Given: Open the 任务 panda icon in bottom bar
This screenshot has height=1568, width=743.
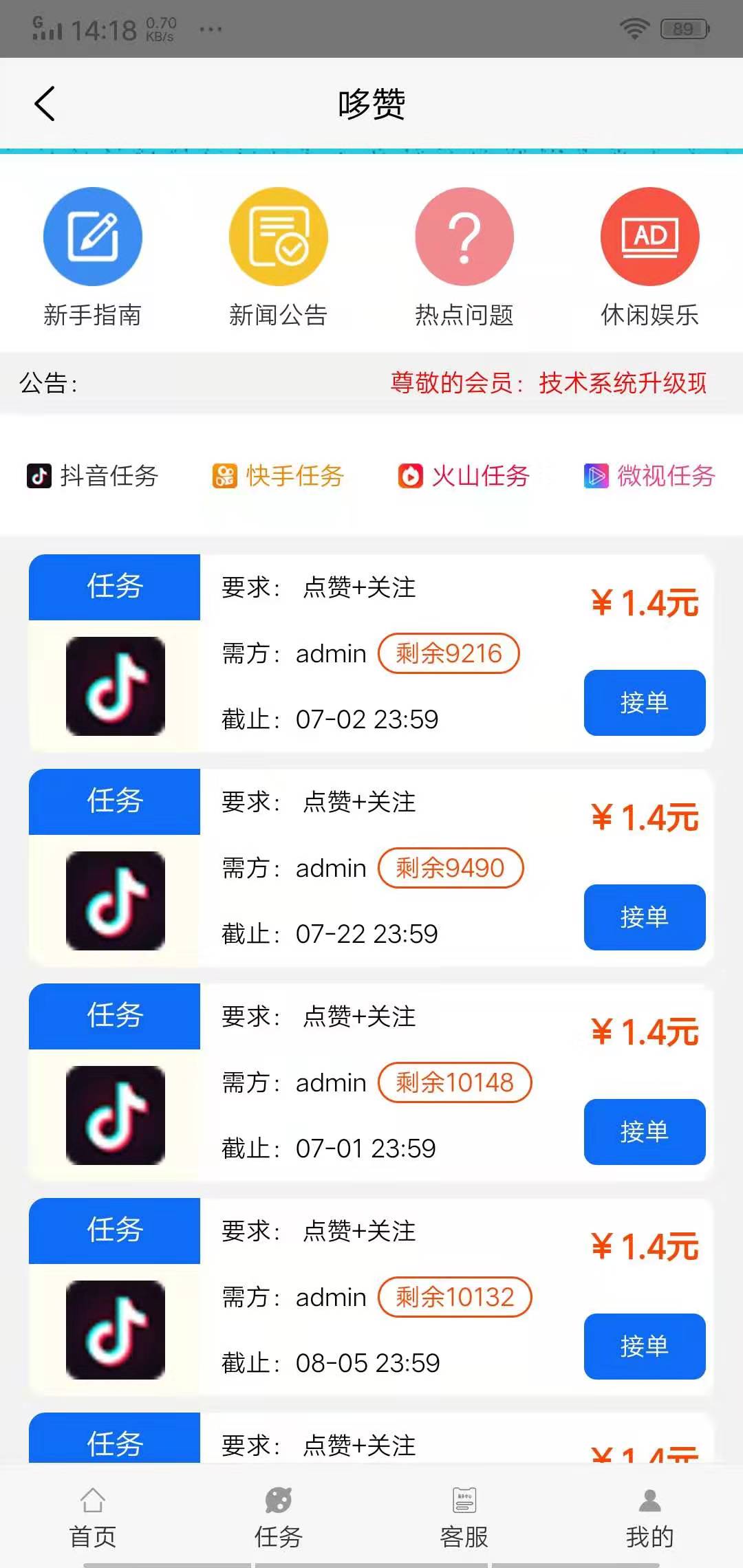Looking at the screenshot, I should pyautogui.click(x=278, y=1497).
